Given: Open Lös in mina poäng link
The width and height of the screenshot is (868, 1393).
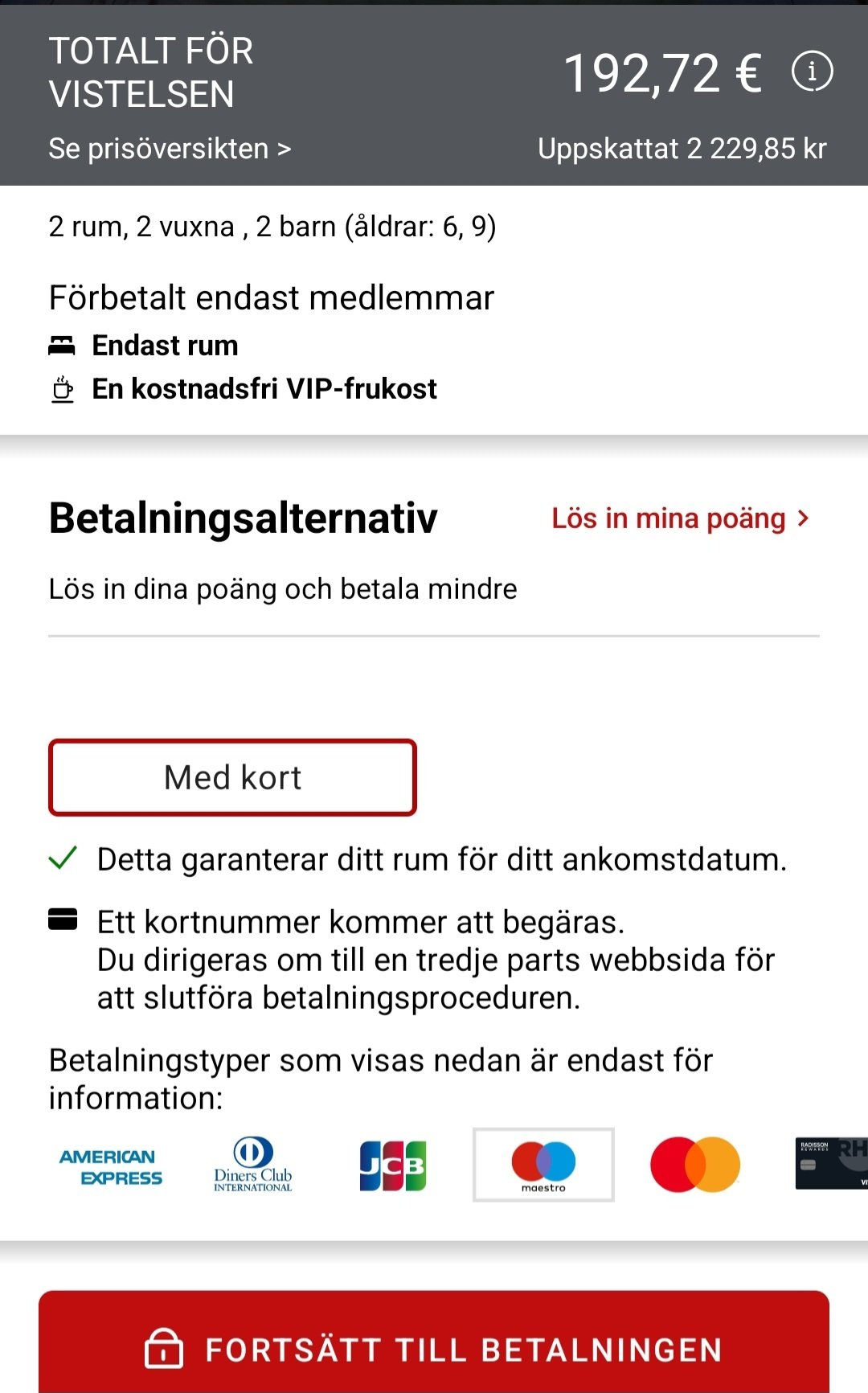Looking at the screenshot, I should [x=680, y=518].
